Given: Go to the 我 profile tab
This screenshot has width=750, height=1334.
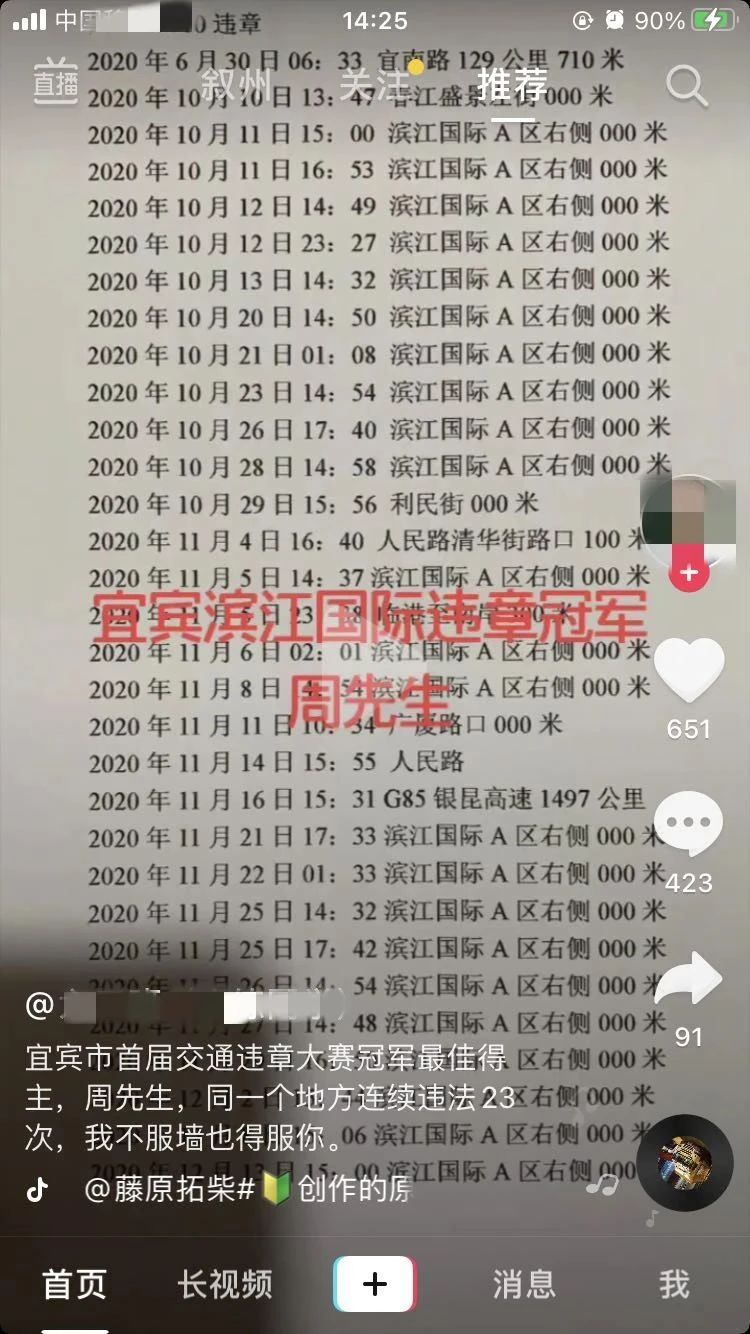Looking at the screenshot, I should coord(674,1285).
